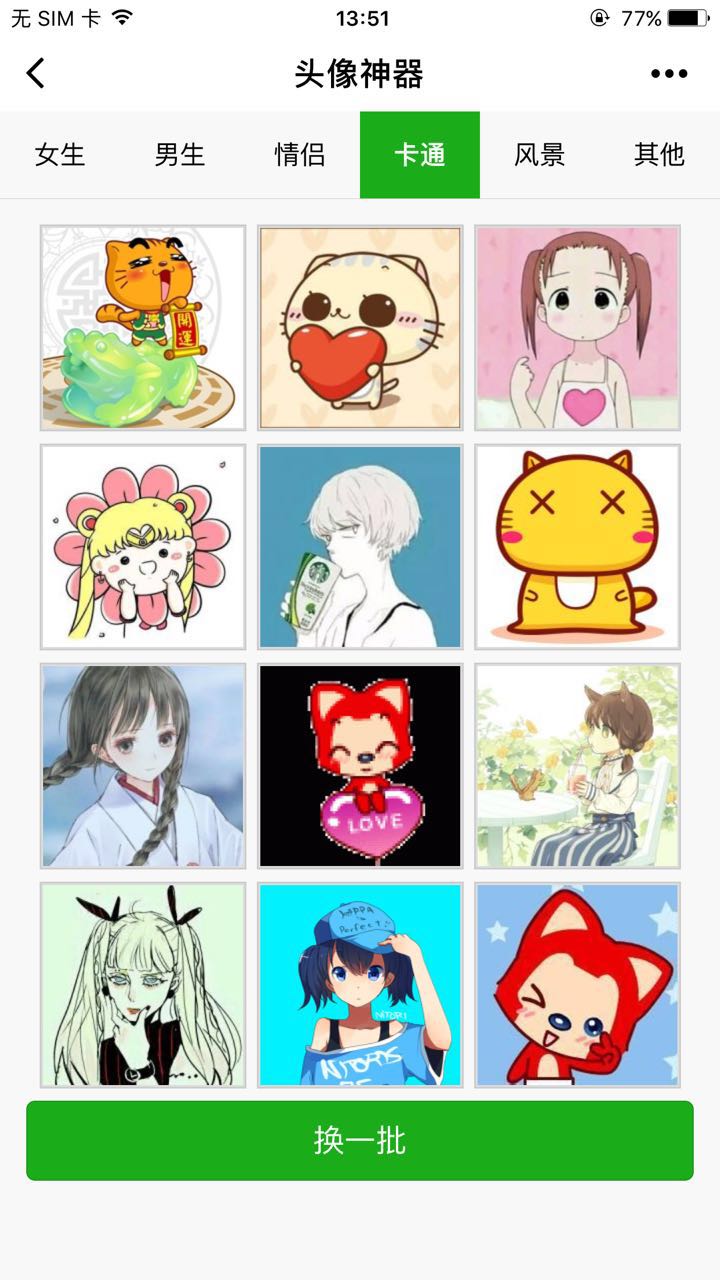This screenshot has height=1280, width=720.
Task: Open the pigtail girl on pink background
Action: click(577, 328)
